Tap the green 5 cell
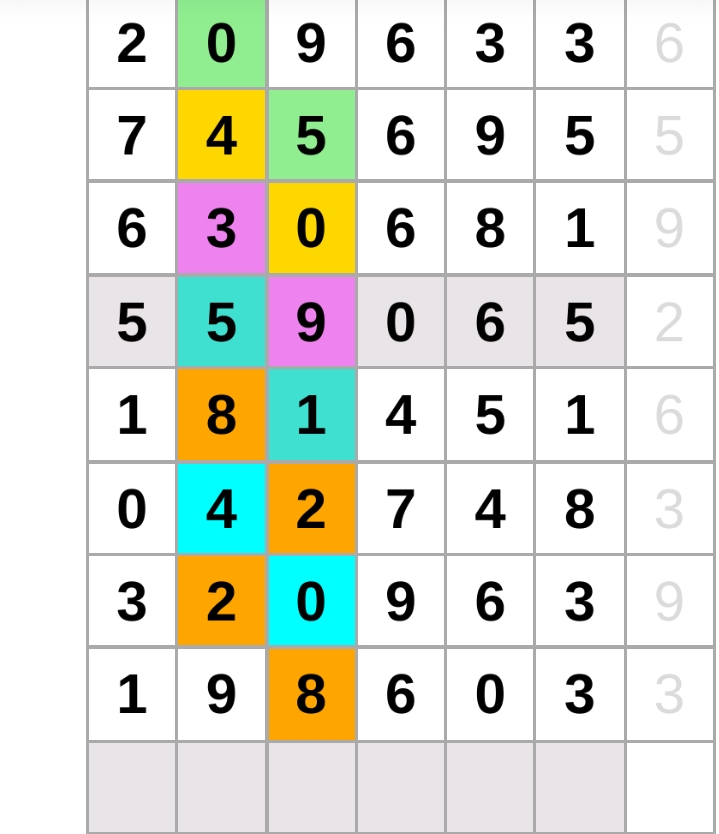The image size is (719, 834). (311, 136)
